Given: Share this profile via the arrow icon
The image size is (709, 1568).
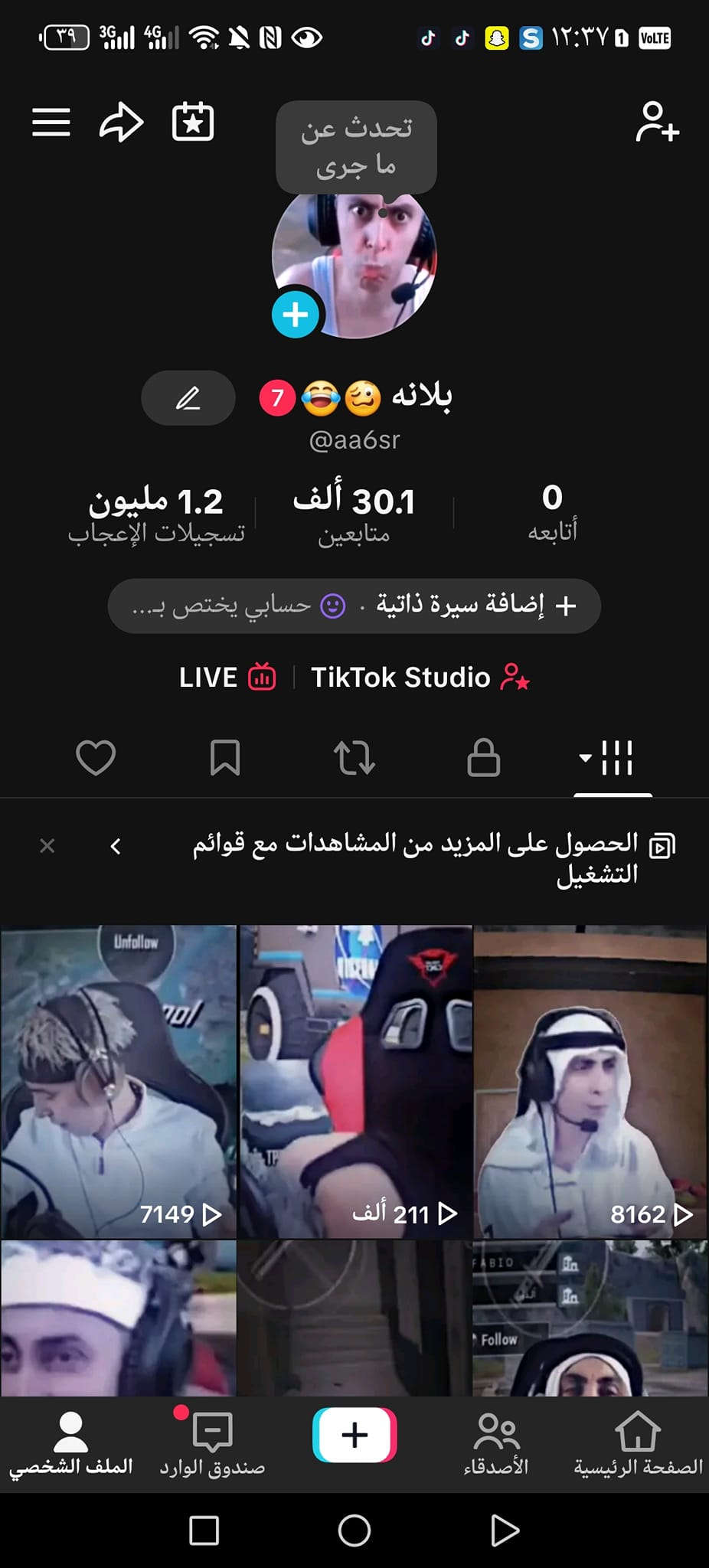Looking at the screenshot, I should pos(121,122).
